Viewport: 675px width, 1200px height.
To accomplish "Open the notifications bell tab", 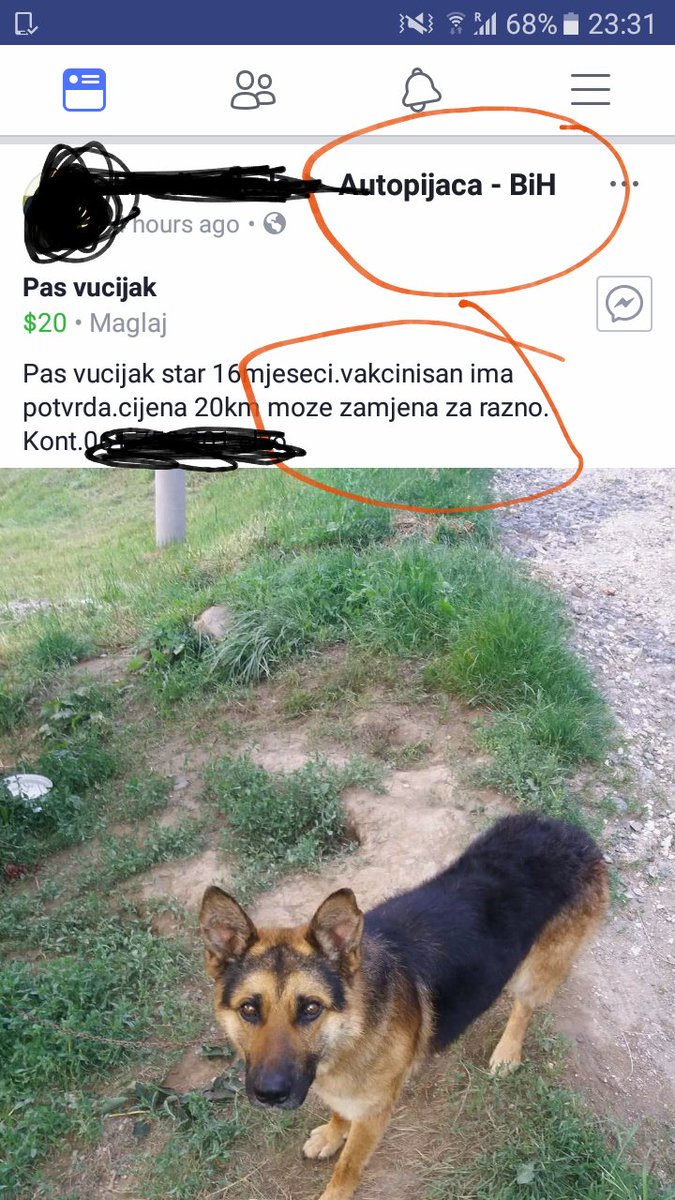I will (x=421, y=90).
